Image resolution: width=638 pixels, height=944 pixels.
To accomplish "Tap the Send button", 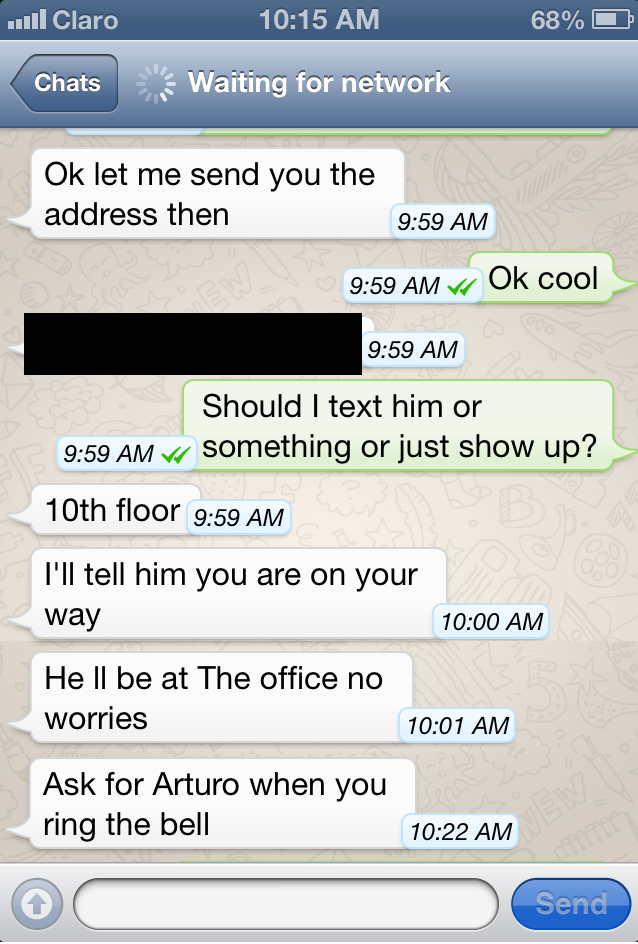I will 570,904.
